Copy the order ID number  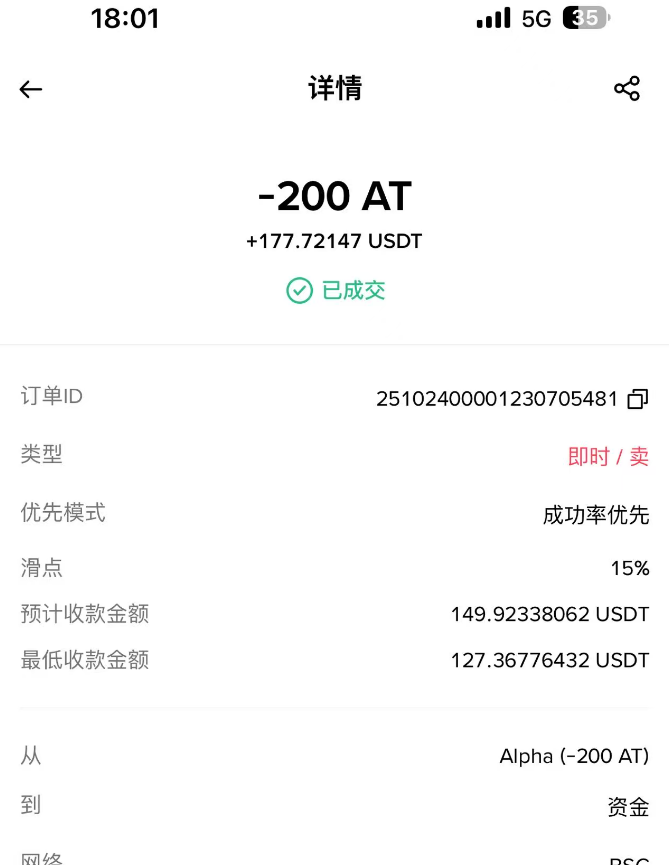pos(638,399)
